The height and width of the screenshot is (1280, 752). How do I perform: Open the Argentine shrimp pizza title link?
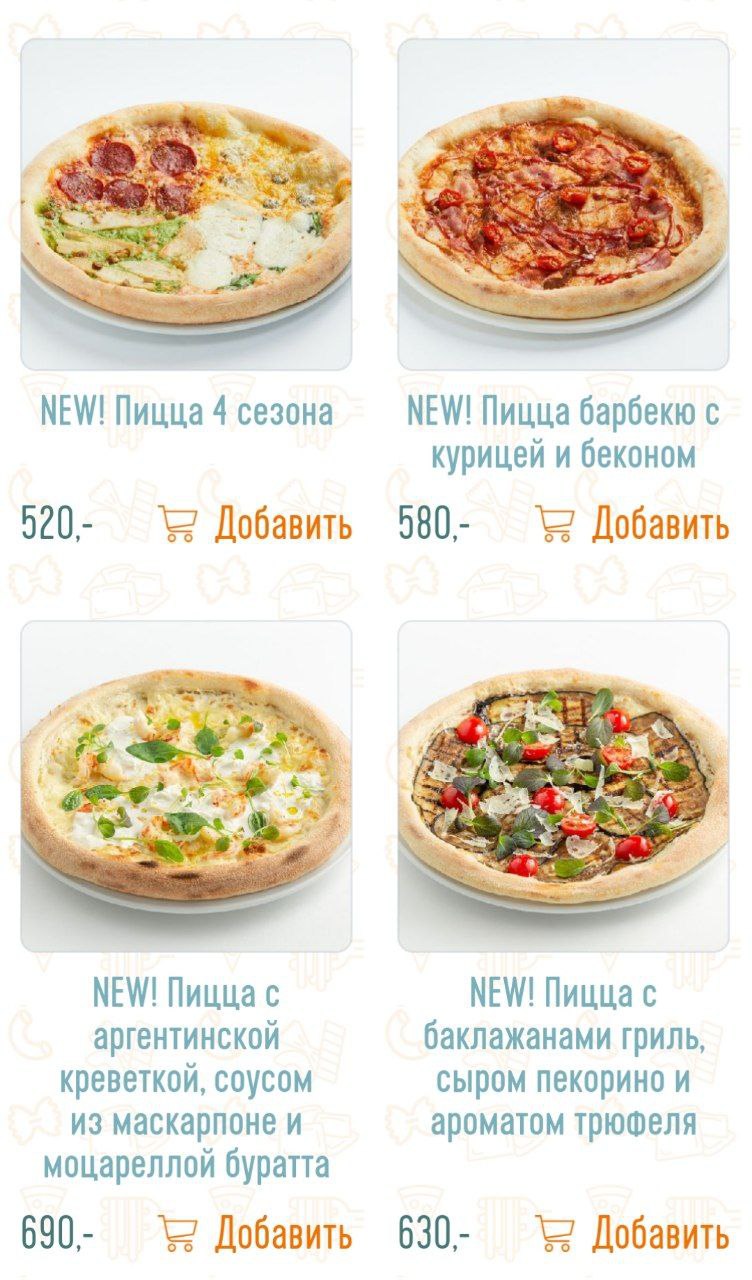[186, 1080]
